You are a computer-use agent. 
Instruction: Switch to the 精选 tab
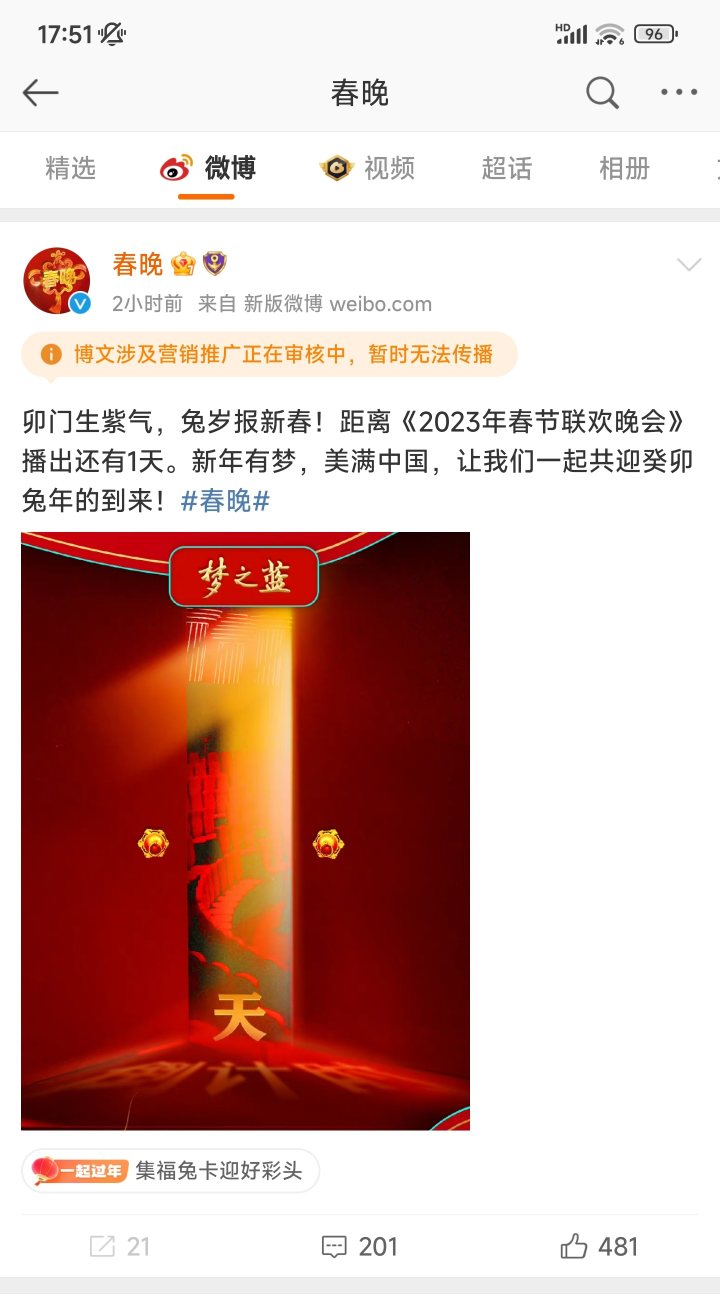click(70, 168)
